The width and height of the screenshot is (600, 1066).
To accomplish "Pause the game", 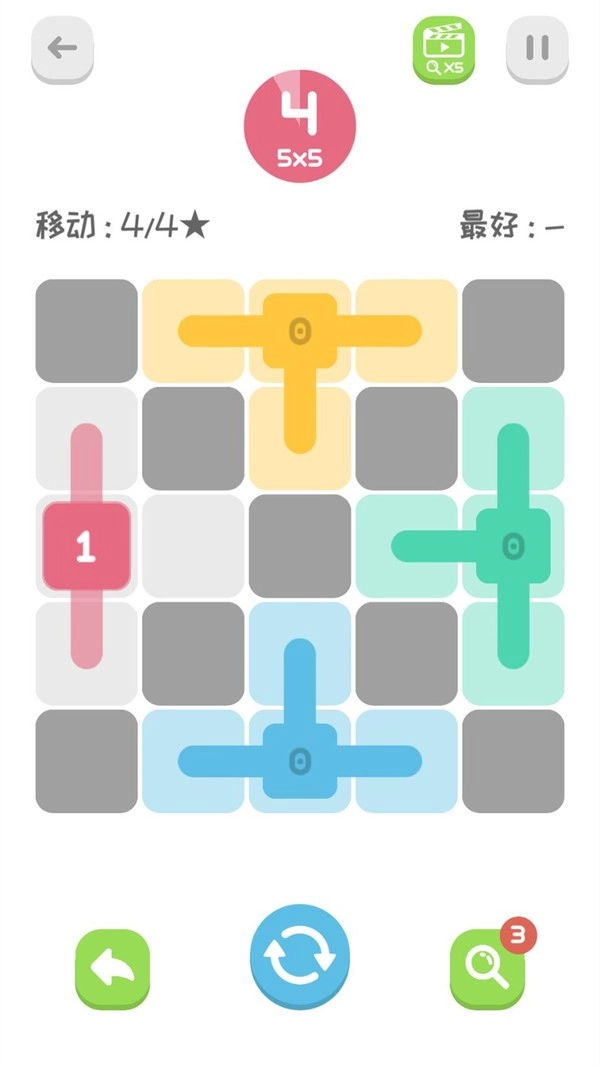I will [537, 49].
